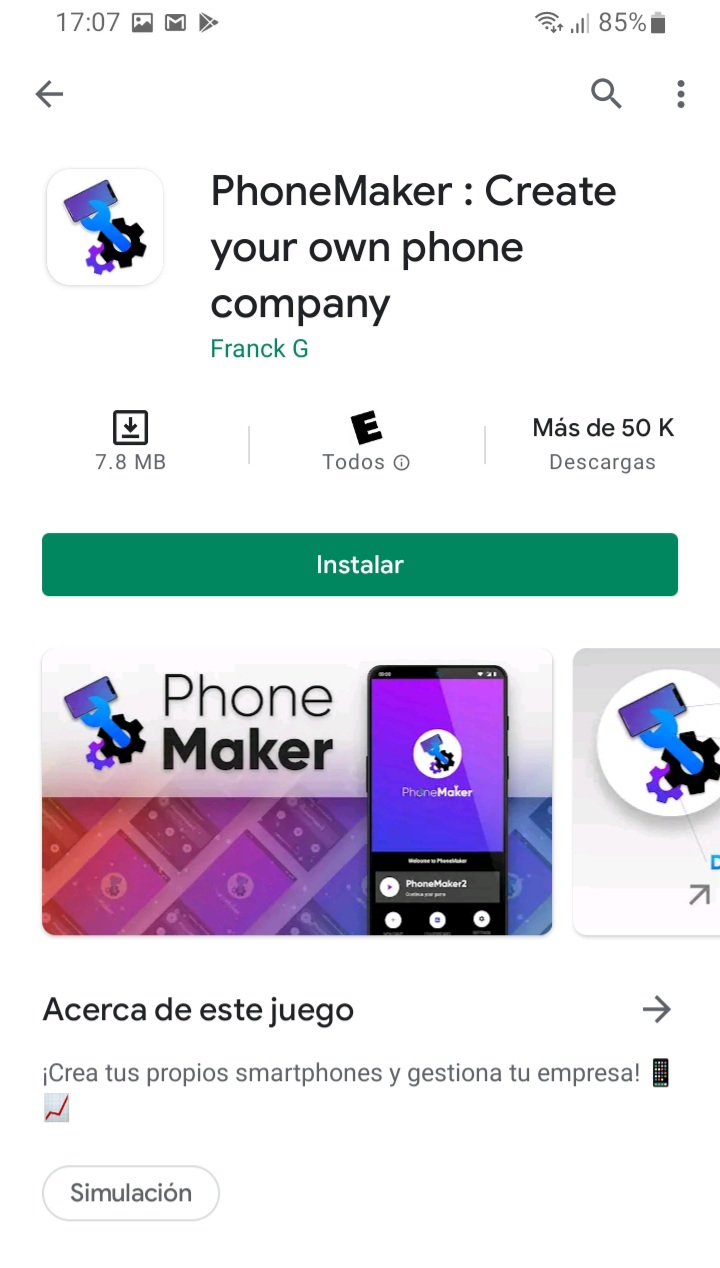Open the three-dot overflow menu
This screenshot has height=1268, width=720.
pyautogui.click(x=681, y=94)
